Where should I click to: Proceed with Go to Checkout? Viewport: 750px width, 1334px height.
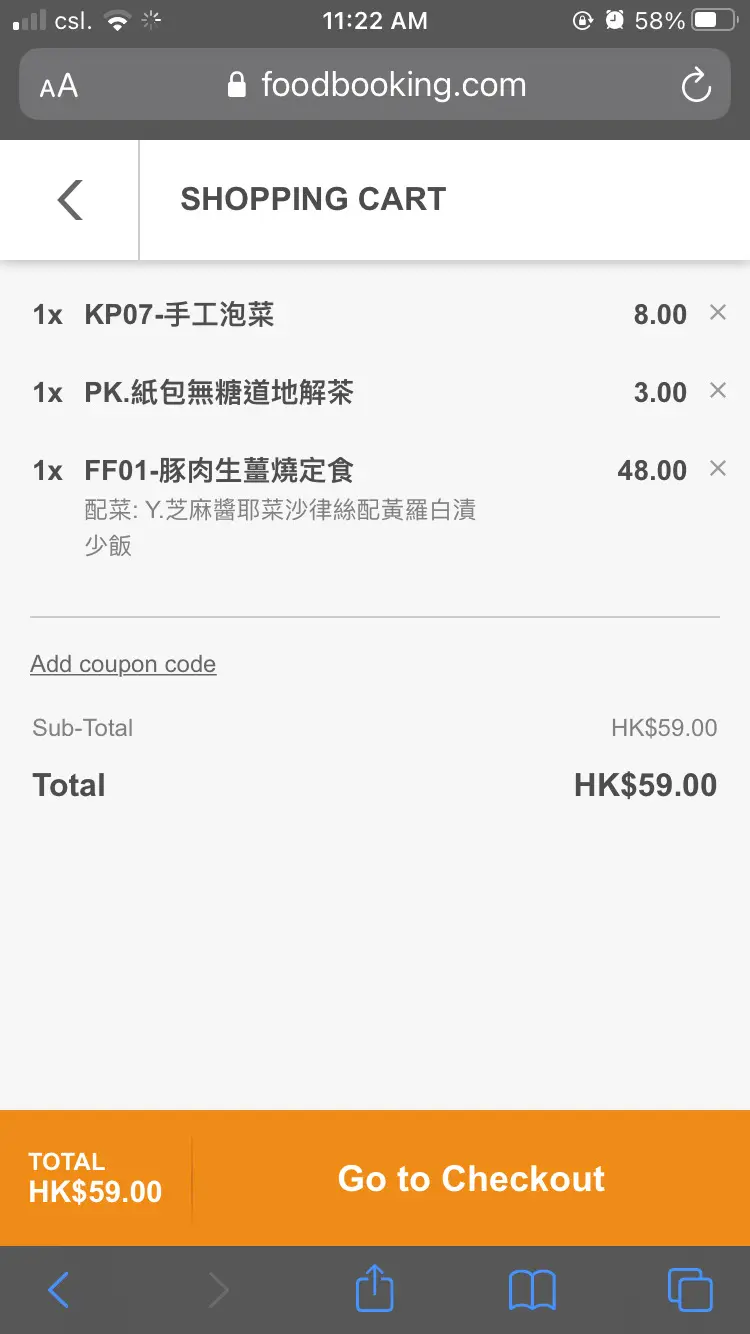point(471,1178)
